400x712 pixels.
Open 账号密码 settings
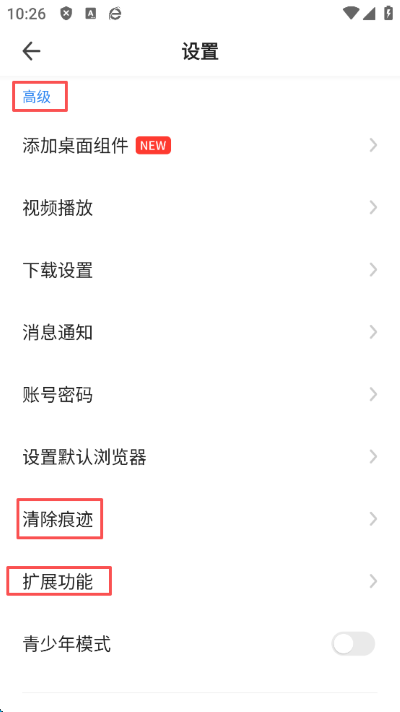[x=200, y=395]
